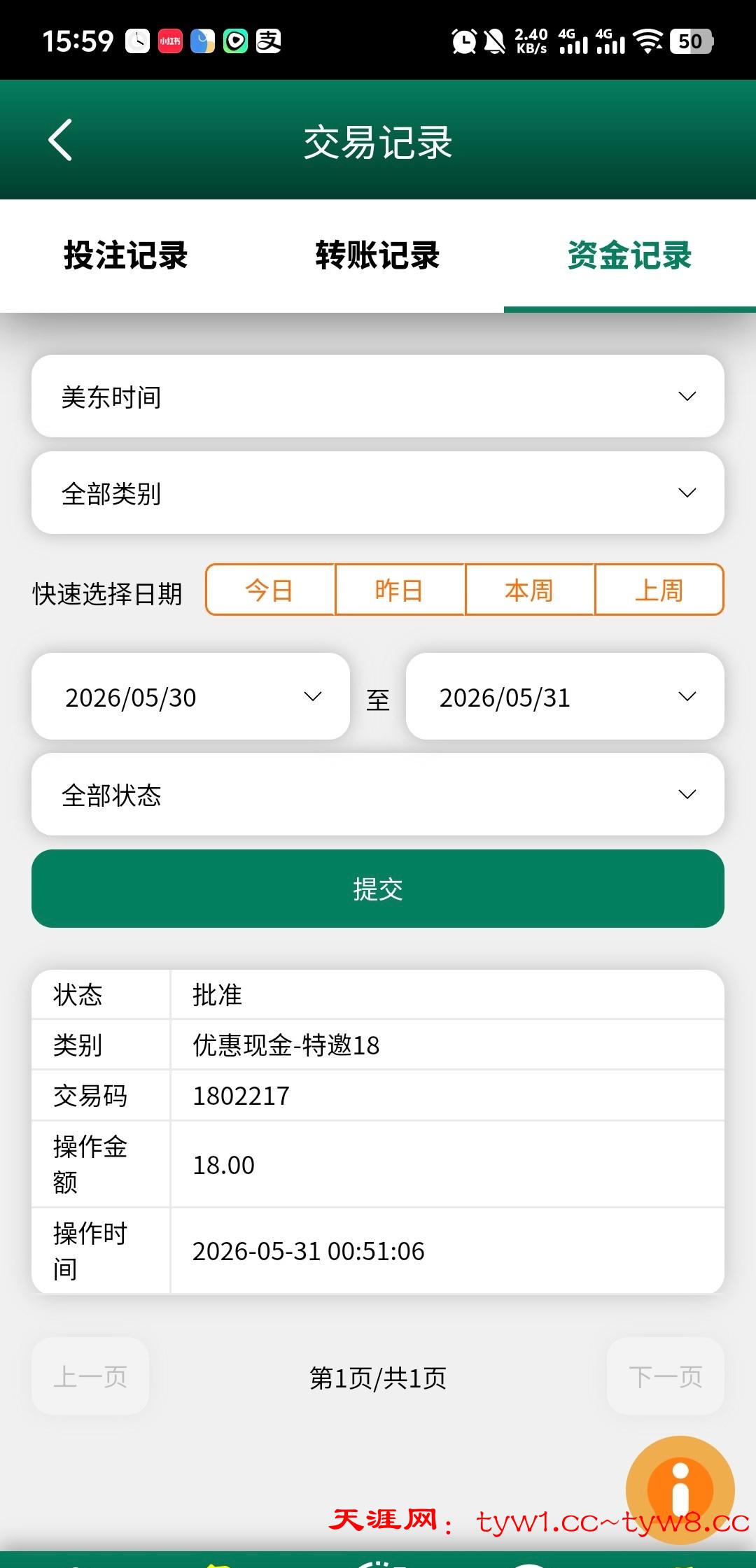
Task: Open the start date picker 2026/05/30
Action: pos(190,696)
